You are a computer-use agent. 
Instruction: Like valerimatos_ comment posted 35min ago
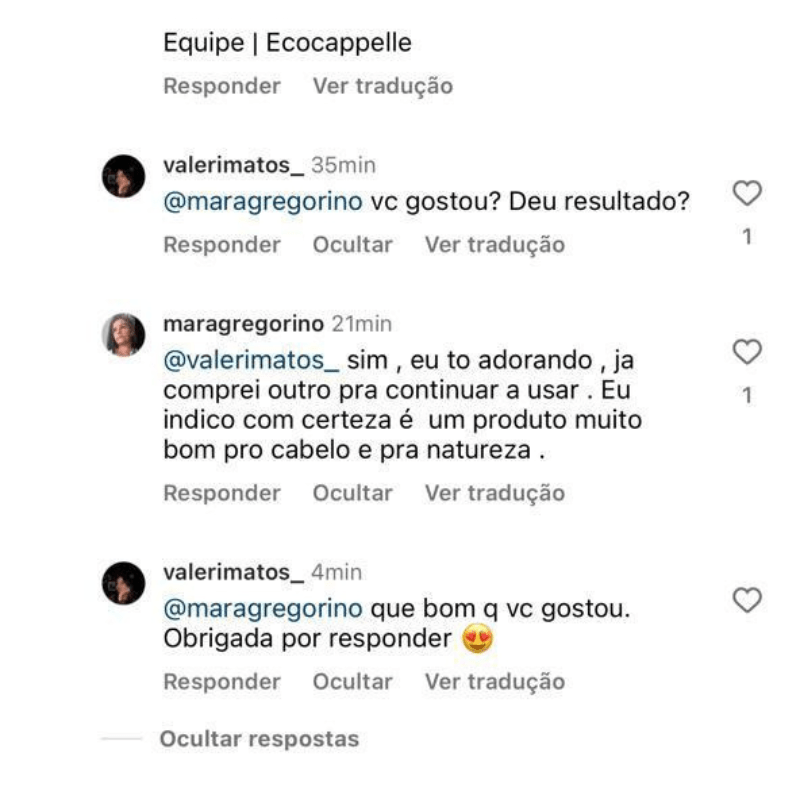point(747,193)
